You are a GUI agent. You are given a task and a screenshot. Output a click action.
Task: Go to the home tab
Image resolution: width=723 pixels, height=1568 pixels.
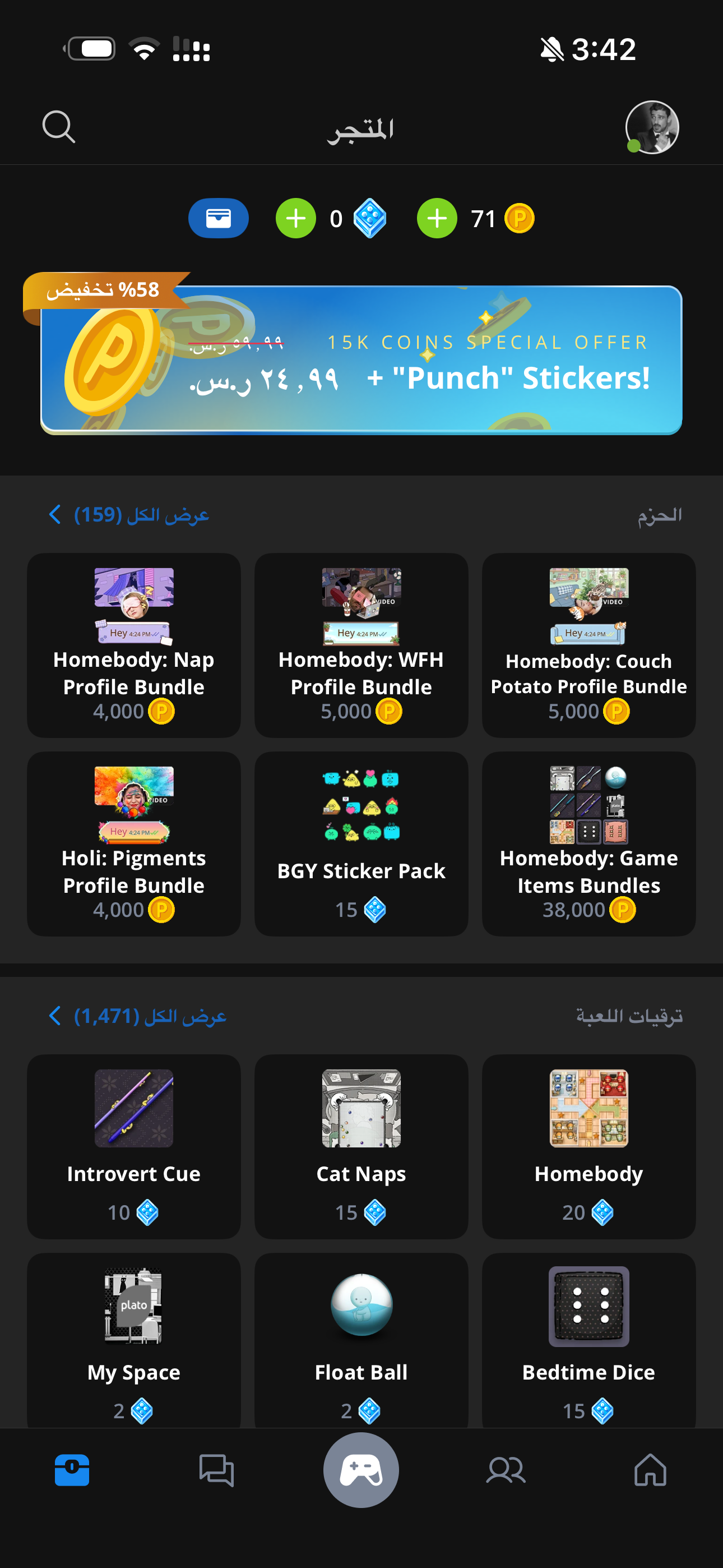(x=650, y=1470)
